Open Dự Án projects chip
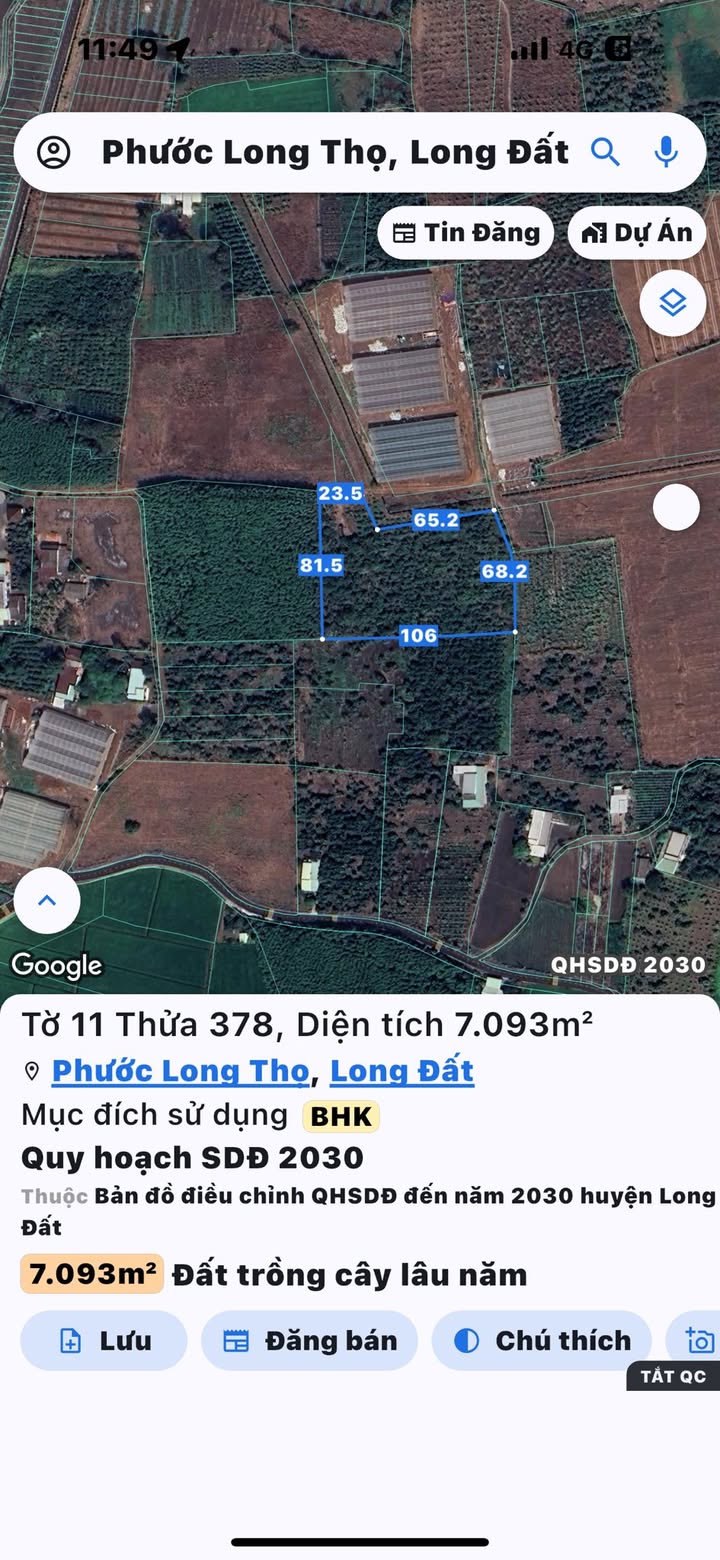The image size is (720, 1560). click(x=637, y=233)
